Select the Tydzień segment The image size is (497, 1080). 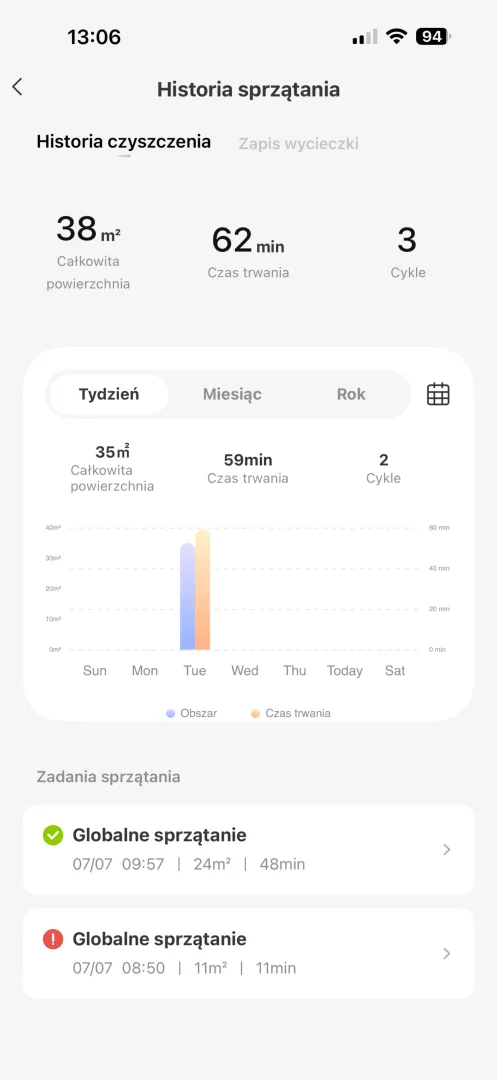tap(109, 394)
